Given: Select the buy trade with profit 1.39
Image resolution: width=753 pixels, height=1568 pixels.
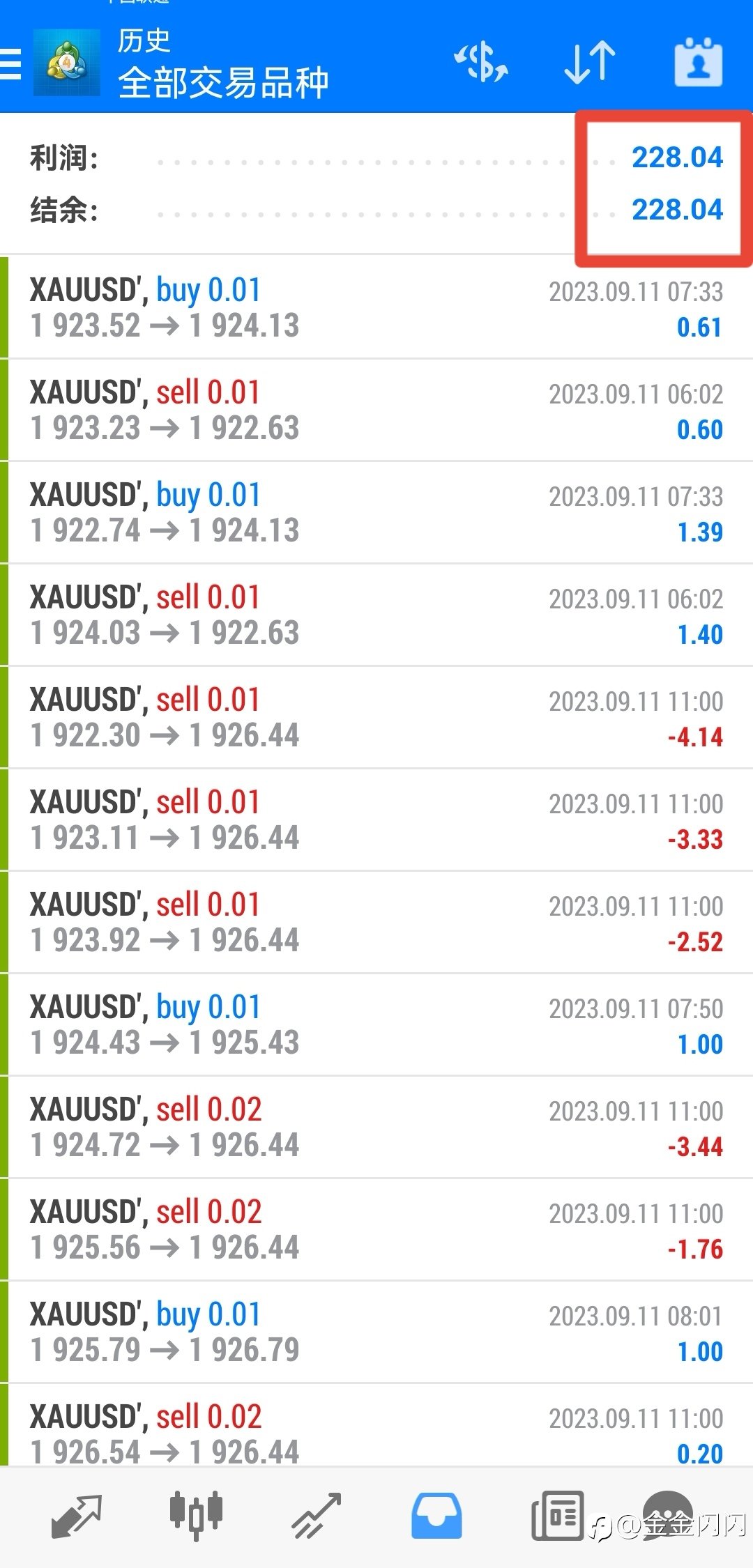Looking at the screenshot, I should point(376,513).
